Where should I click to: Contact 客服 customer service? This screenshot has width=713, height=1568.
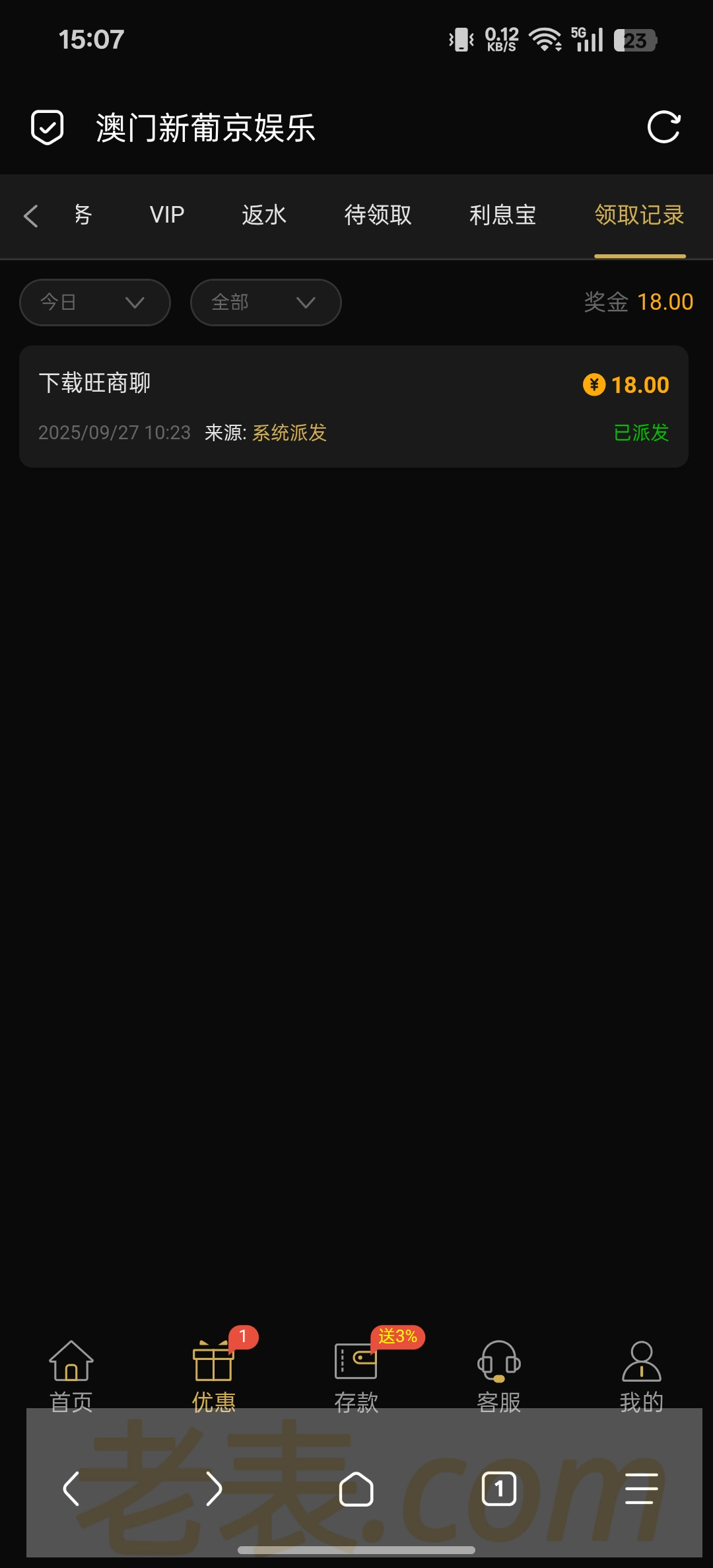[499, 1374]
